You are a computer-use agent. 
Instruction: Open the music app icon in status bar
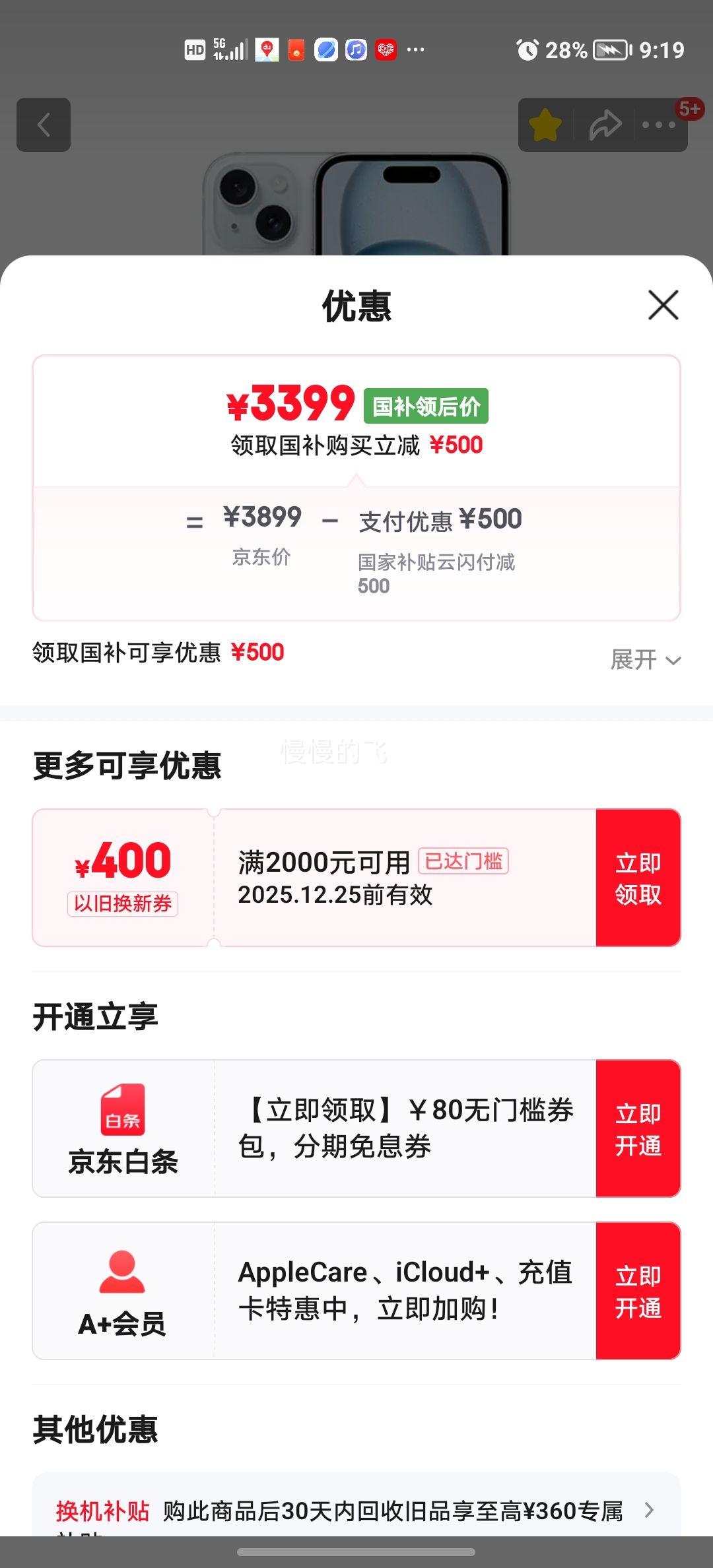(x=355, y=49)
